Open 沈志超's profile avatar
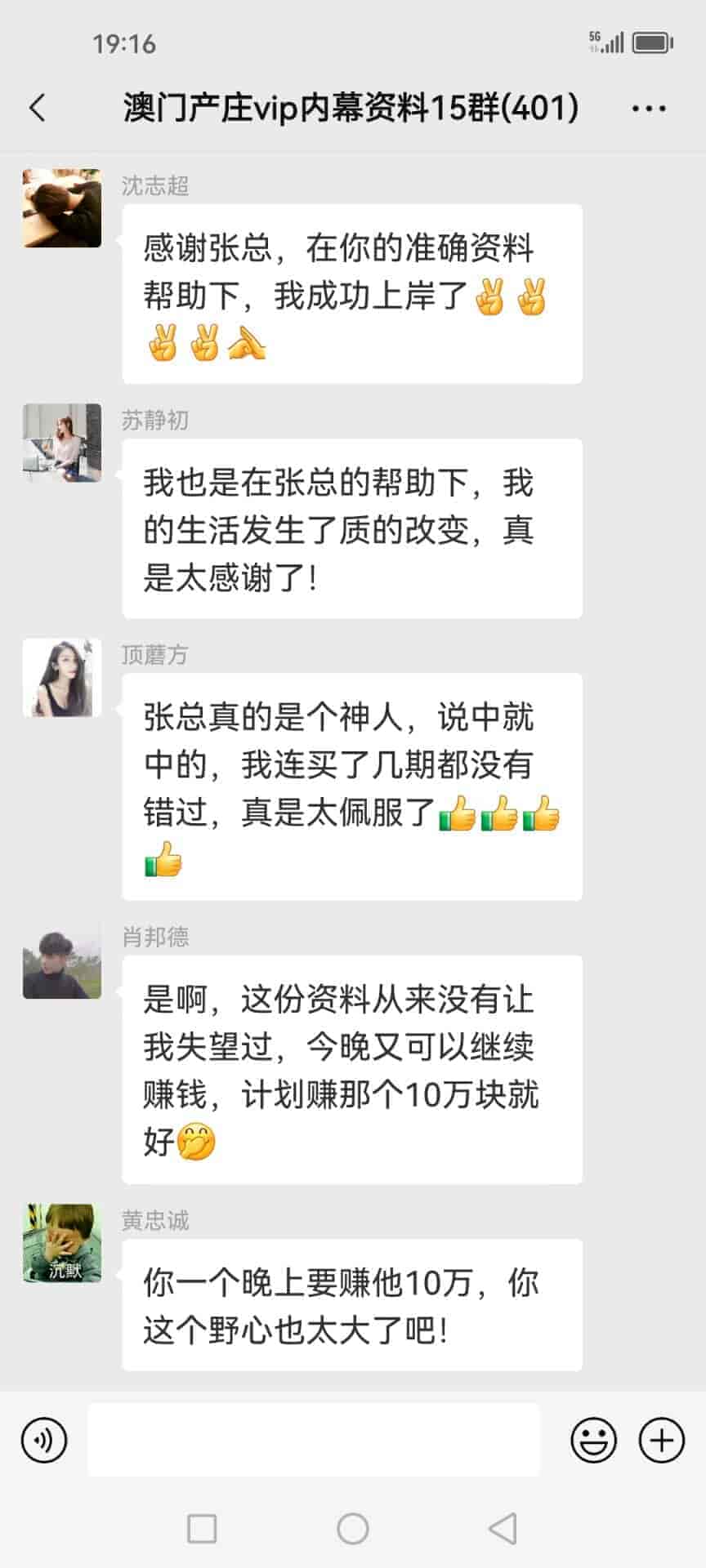The width and height of the screenshot is (706, 1568). click(x=62, y=208)
